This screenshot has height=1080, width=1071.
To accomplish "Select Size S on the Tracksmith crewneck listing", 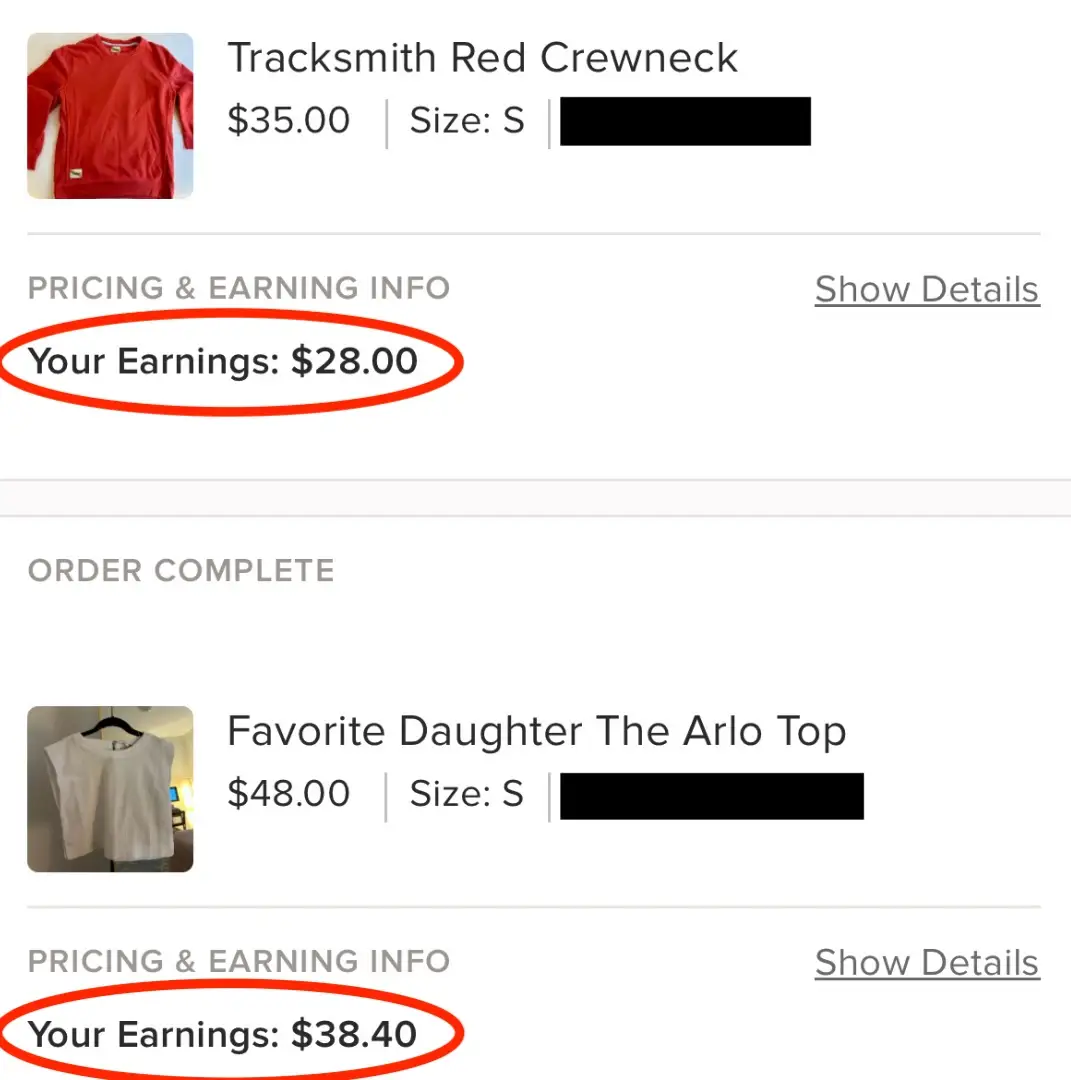I will coord(466,120).
